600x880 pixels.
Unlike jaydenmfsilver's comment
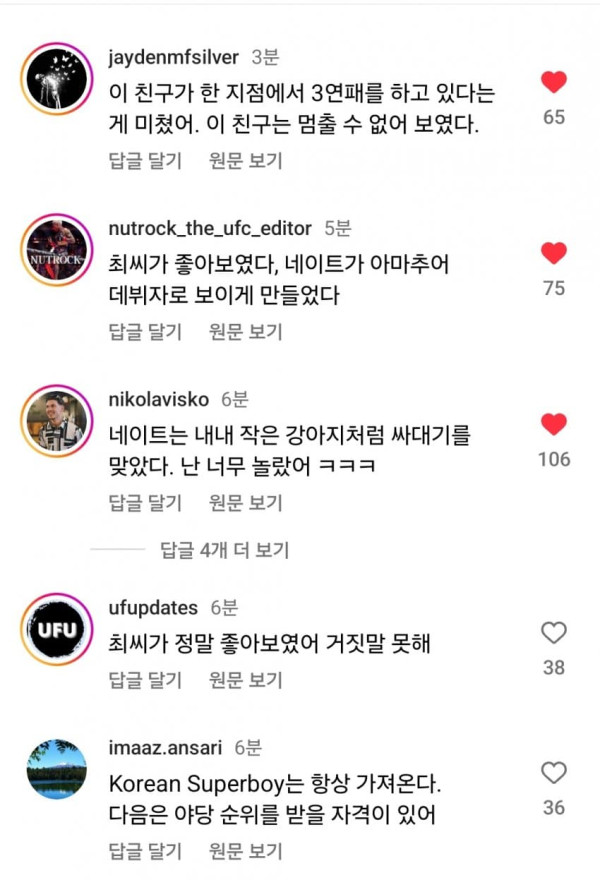553,82
